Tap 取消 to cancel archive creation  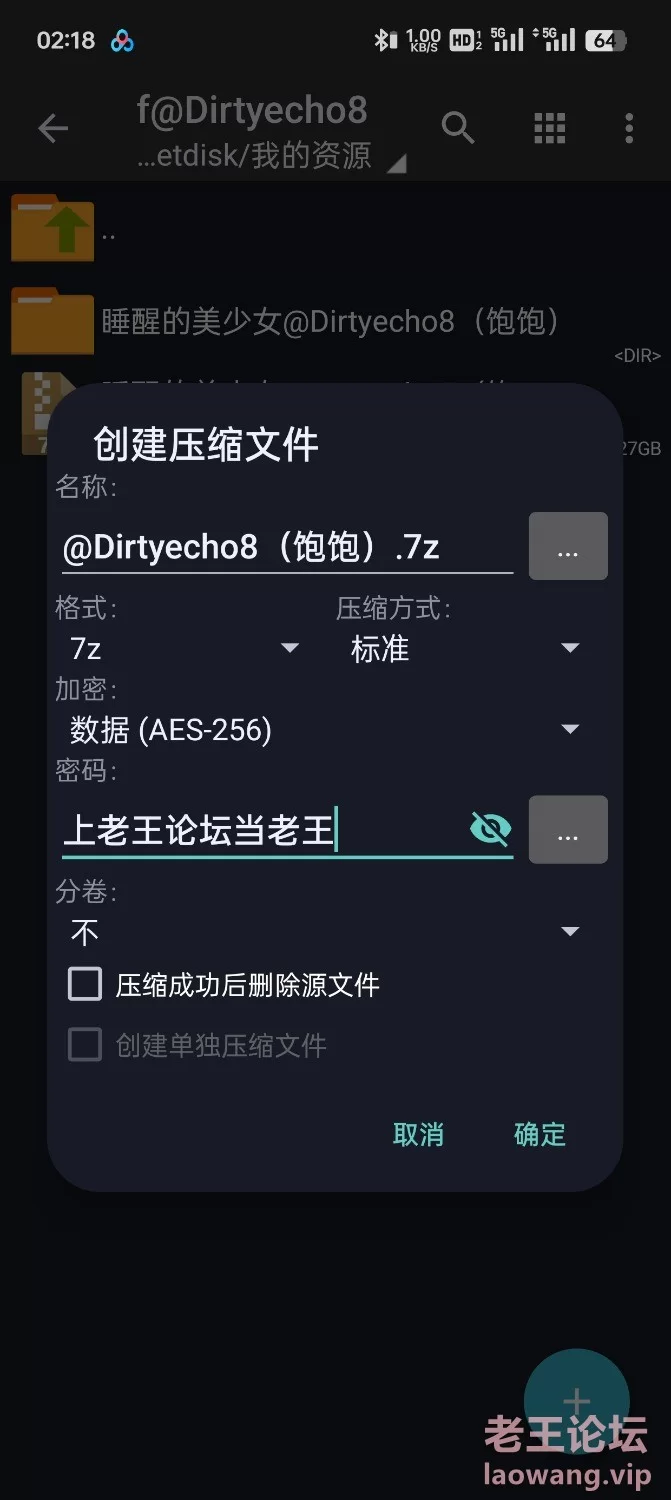[418, 1134]
